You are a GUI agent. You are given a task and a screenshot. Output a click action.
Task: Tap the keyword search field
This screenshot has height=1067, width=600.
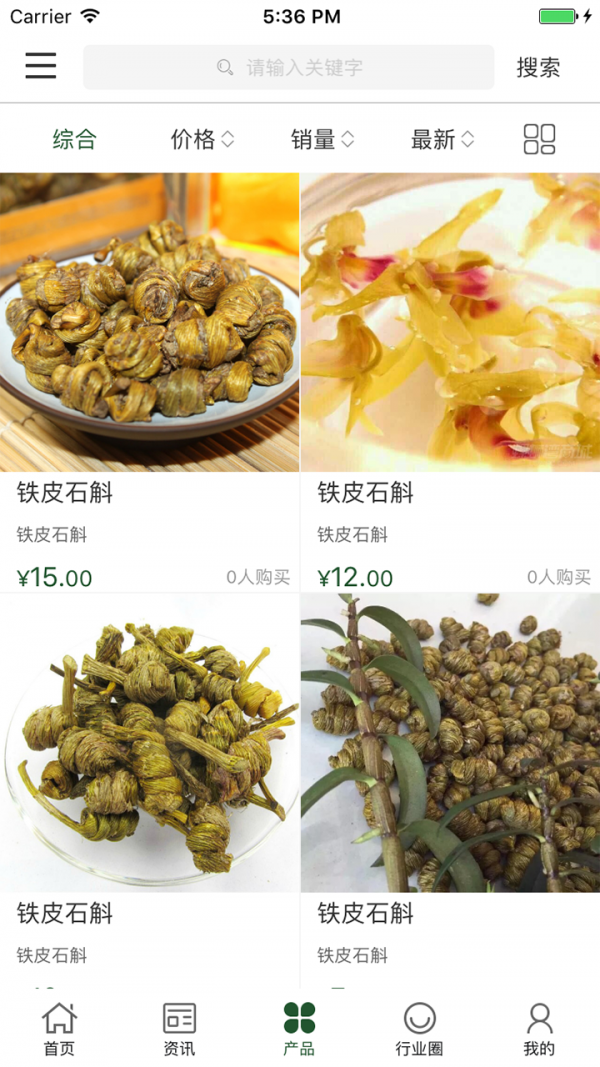pos(288,67)
